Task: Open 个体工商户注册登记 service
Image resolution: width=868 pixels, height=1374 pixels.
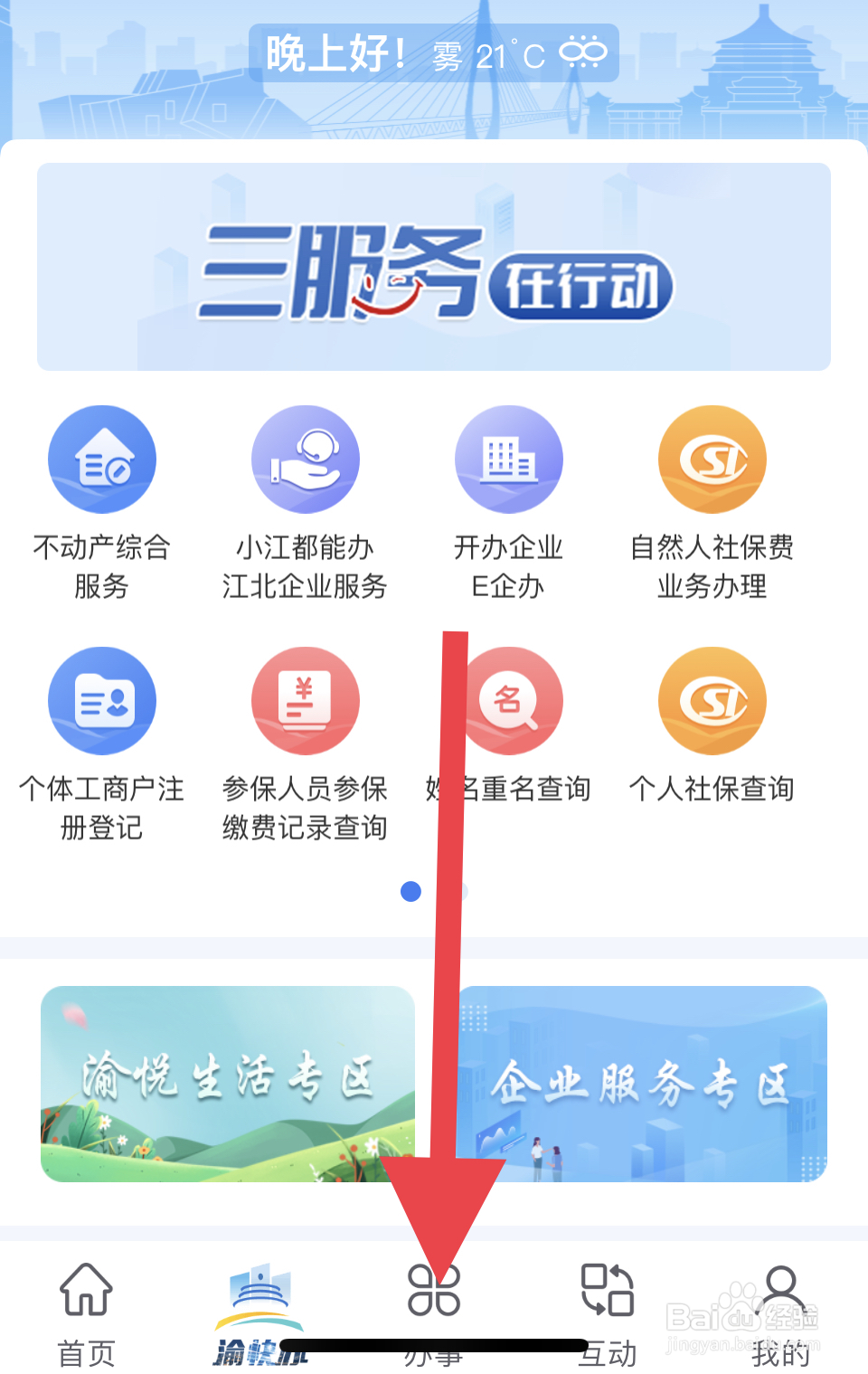Action: tap(102, 700)
